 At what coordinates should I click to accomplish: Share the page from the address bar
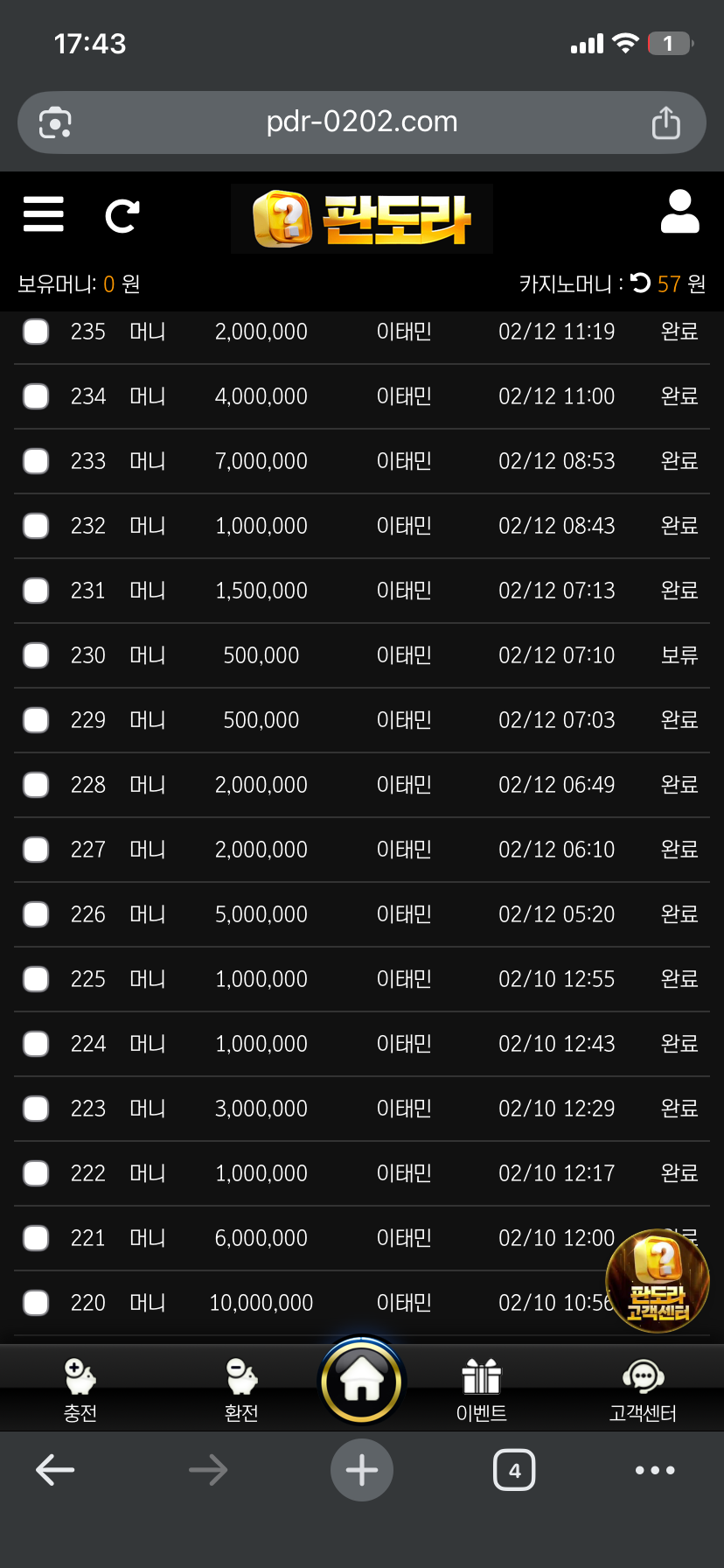tap(665, 122)
